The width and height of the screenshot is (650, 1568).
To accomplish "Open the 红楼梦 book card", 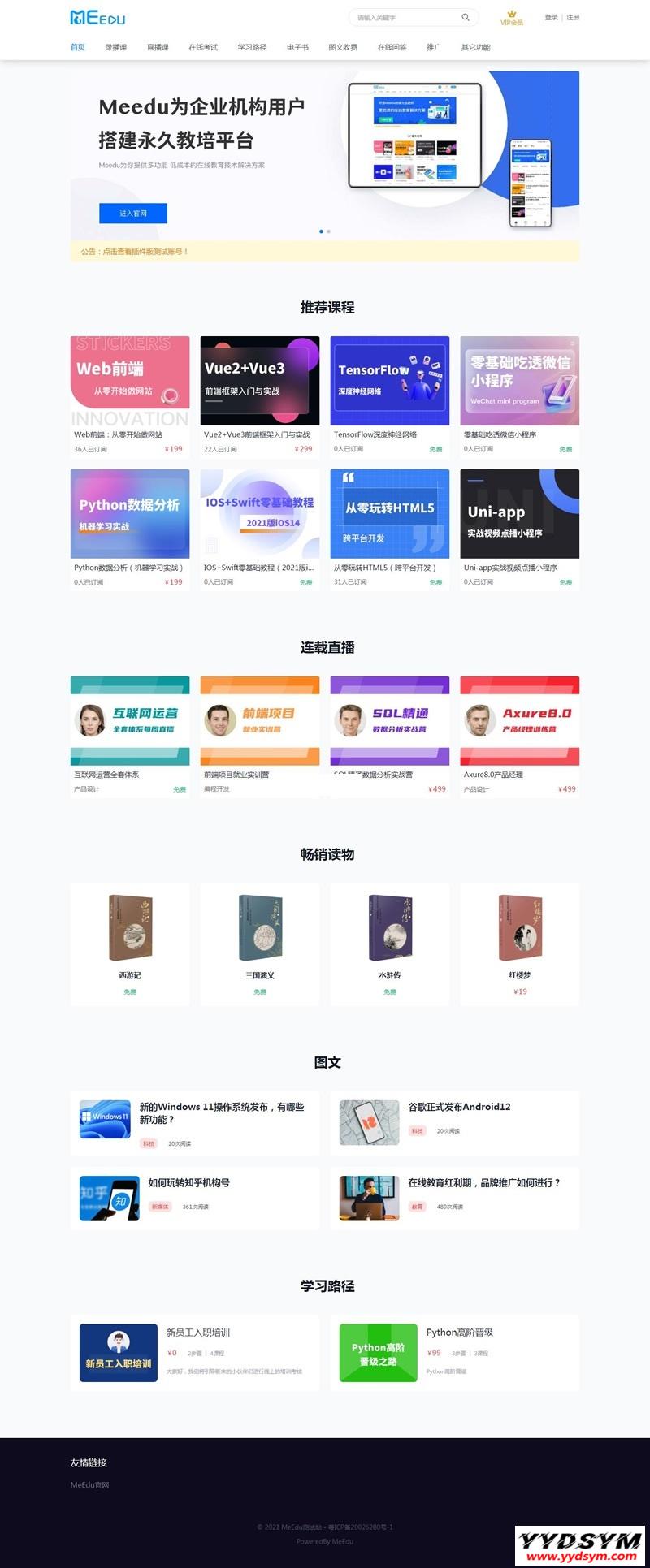I will click(519, 942).
